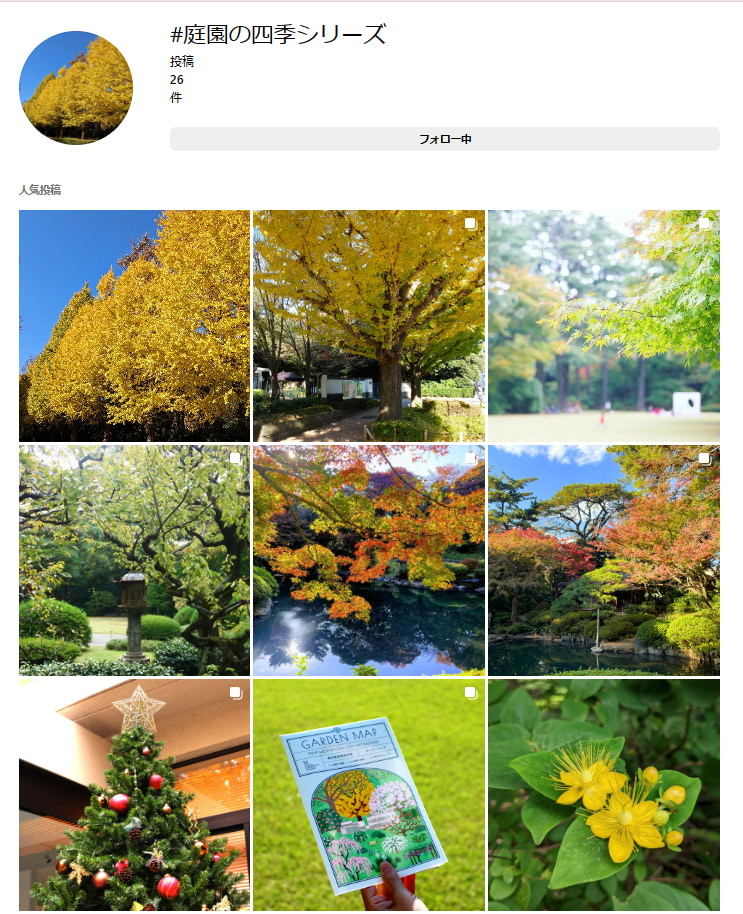Screen dimensions: 743x914
Task: Open the Garden Map pamphlet post
Action: [368, 795]
